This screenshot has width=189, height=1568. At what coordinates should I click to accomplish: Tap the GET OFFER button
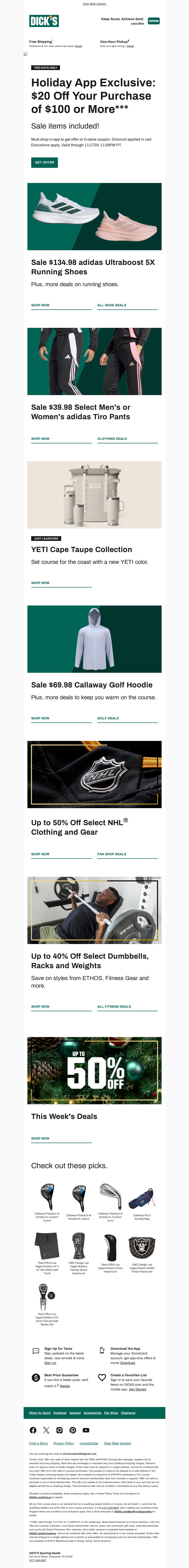(x=44, y=163)
